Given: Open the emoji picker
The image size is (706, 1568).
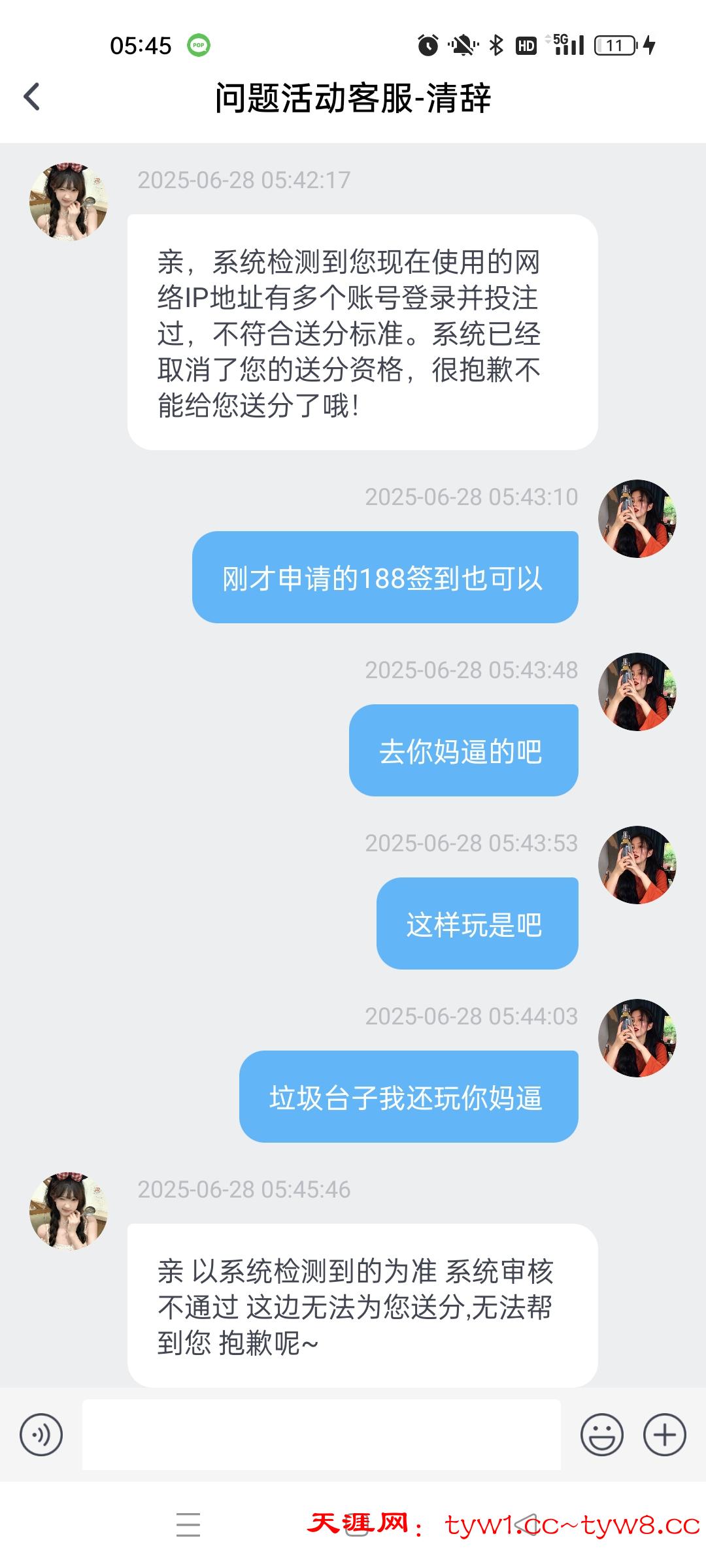Looking at the screenshot, I should point(601,1435).
